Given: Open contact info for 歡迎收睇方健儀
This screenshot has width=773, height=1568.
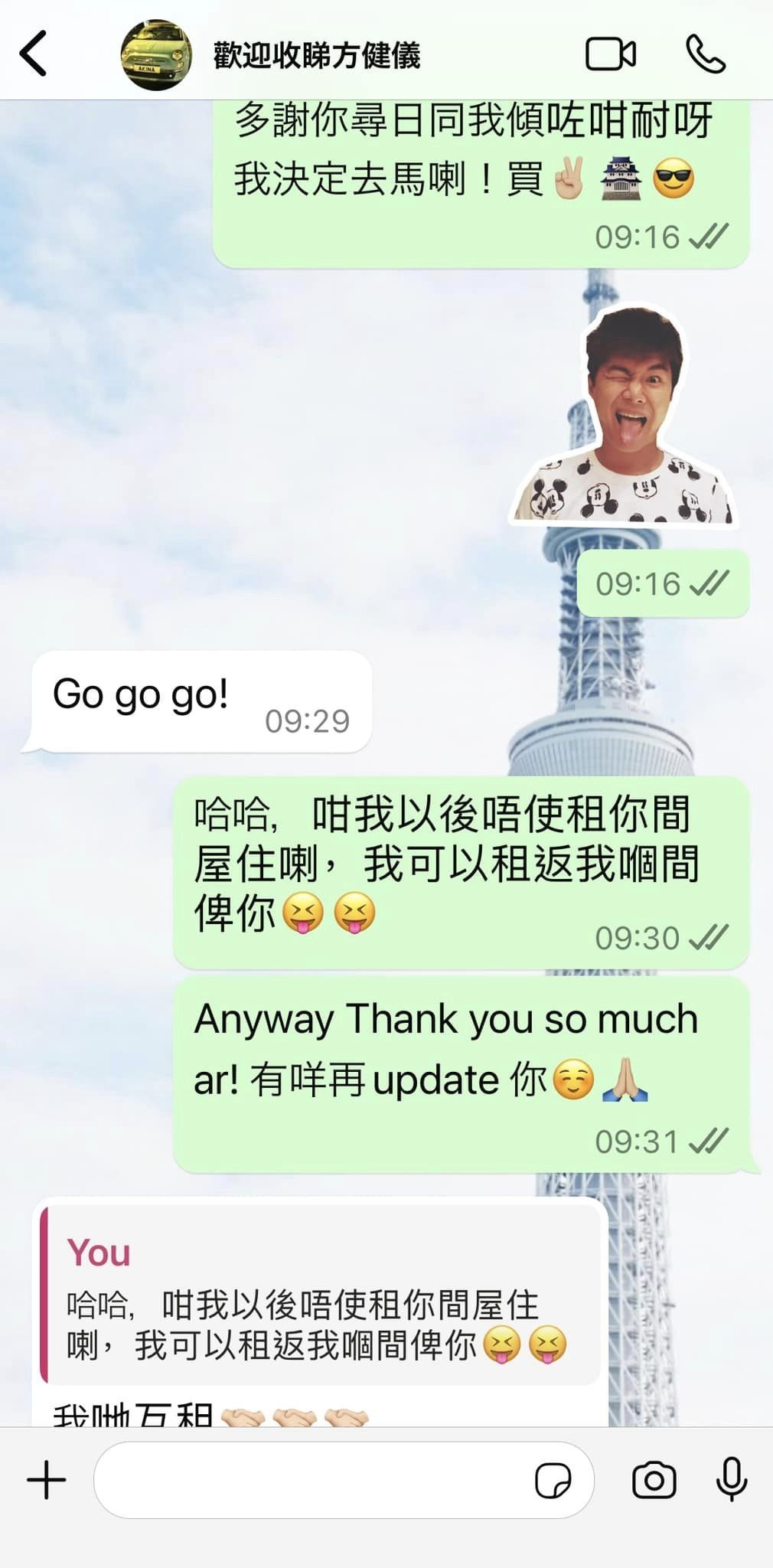Looking at the screenshot, I should [x=316, y=55].
